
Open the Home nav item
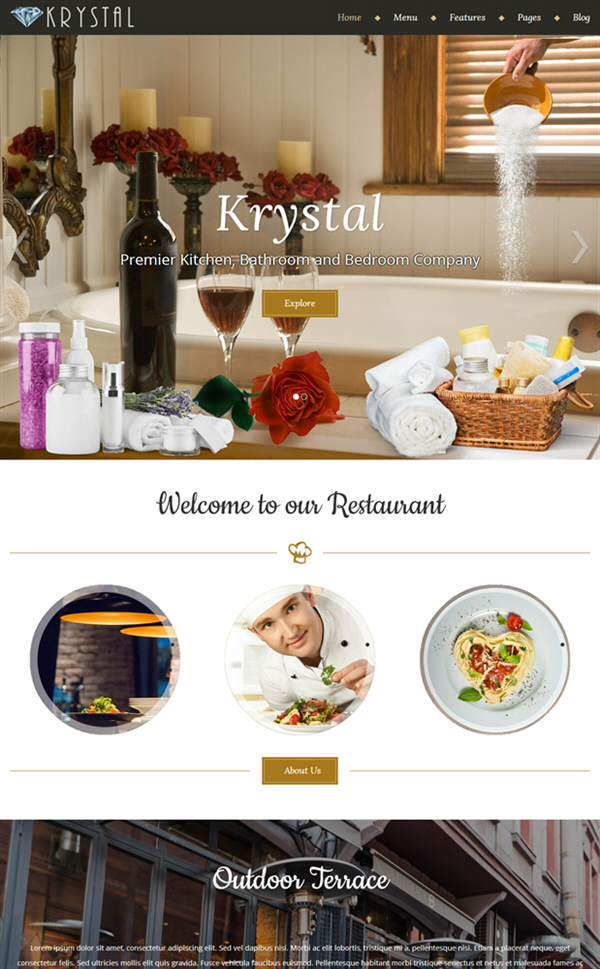click(x=349, y=17)
